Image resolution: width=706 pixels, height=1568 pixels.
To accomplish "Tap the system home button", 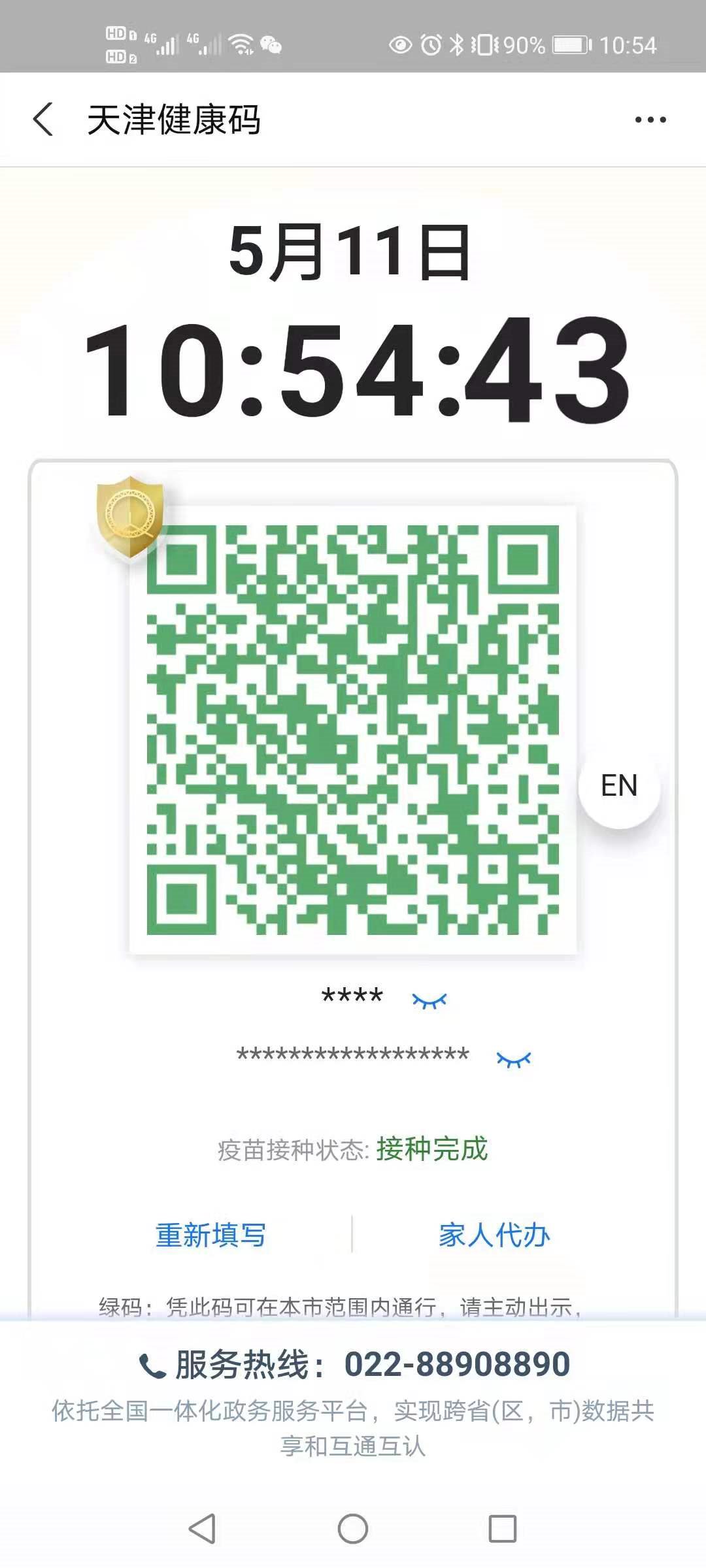I will coord(353,1529).
